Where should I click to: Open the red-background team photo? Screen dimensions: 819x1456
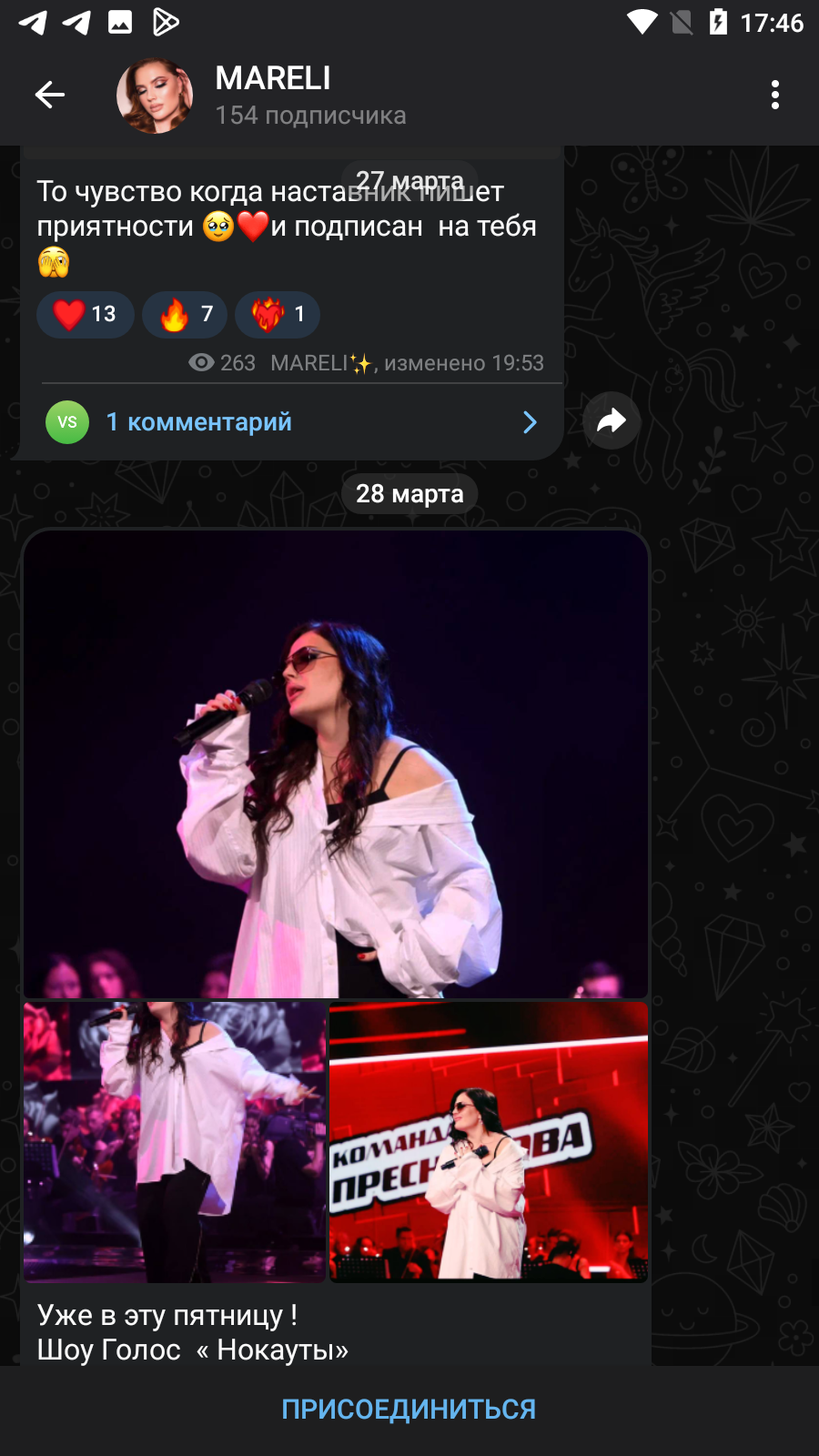coord(489,1142)
